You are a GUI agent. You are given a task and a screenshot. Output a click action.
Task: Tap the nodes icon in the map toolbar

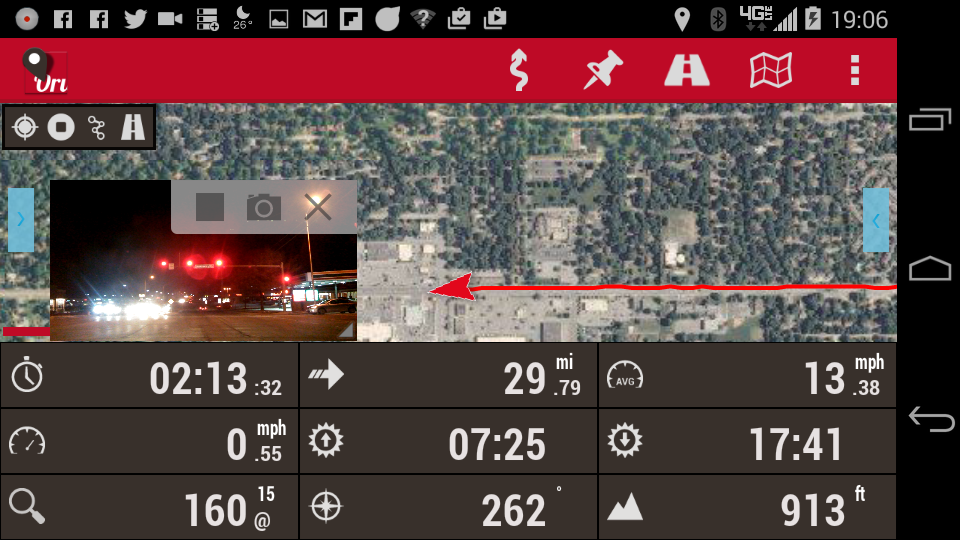tap(97, 128)
